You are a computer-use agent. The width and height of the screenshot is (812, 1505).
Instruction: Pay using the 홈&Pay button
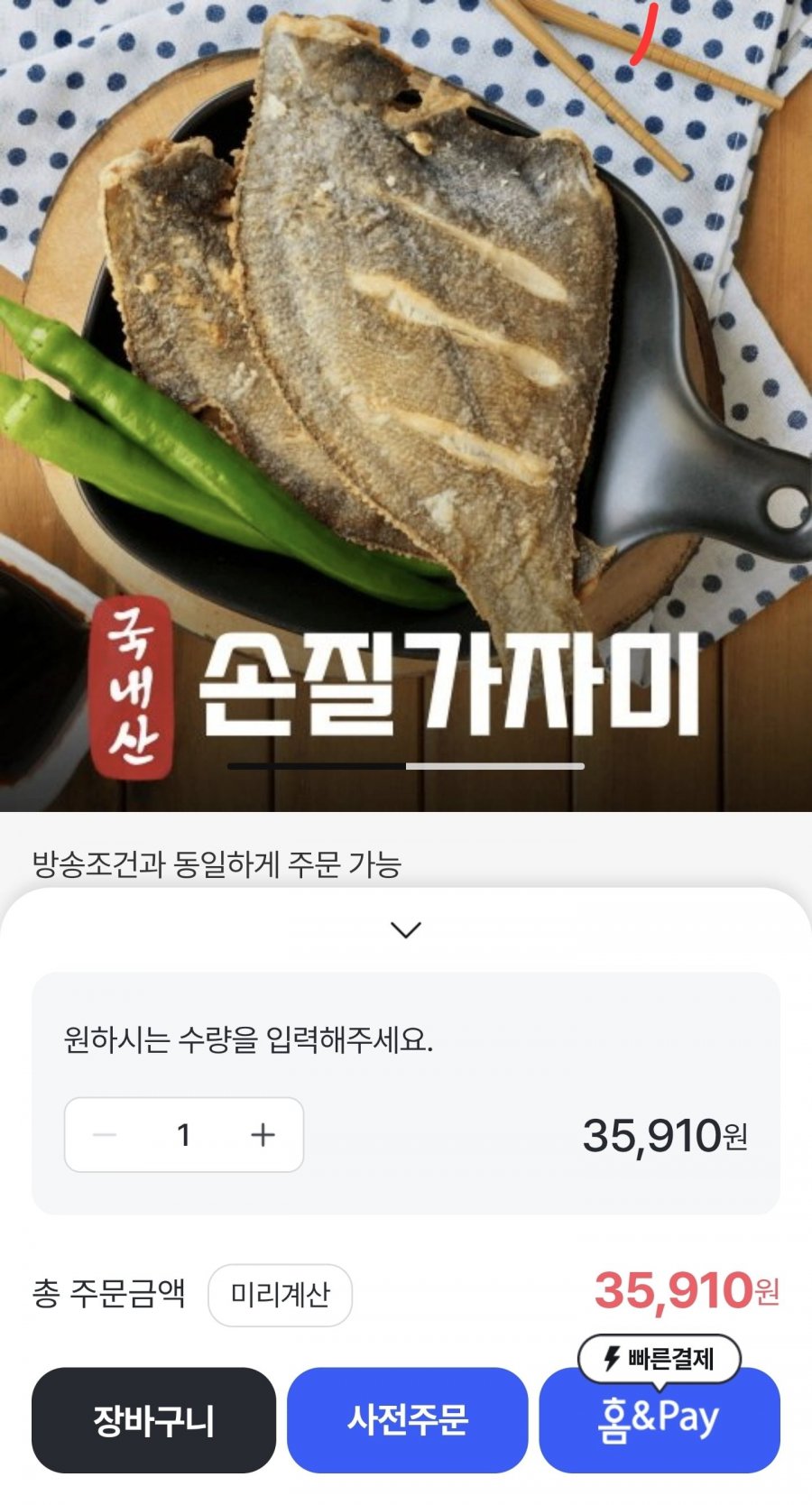point(660,1419)
